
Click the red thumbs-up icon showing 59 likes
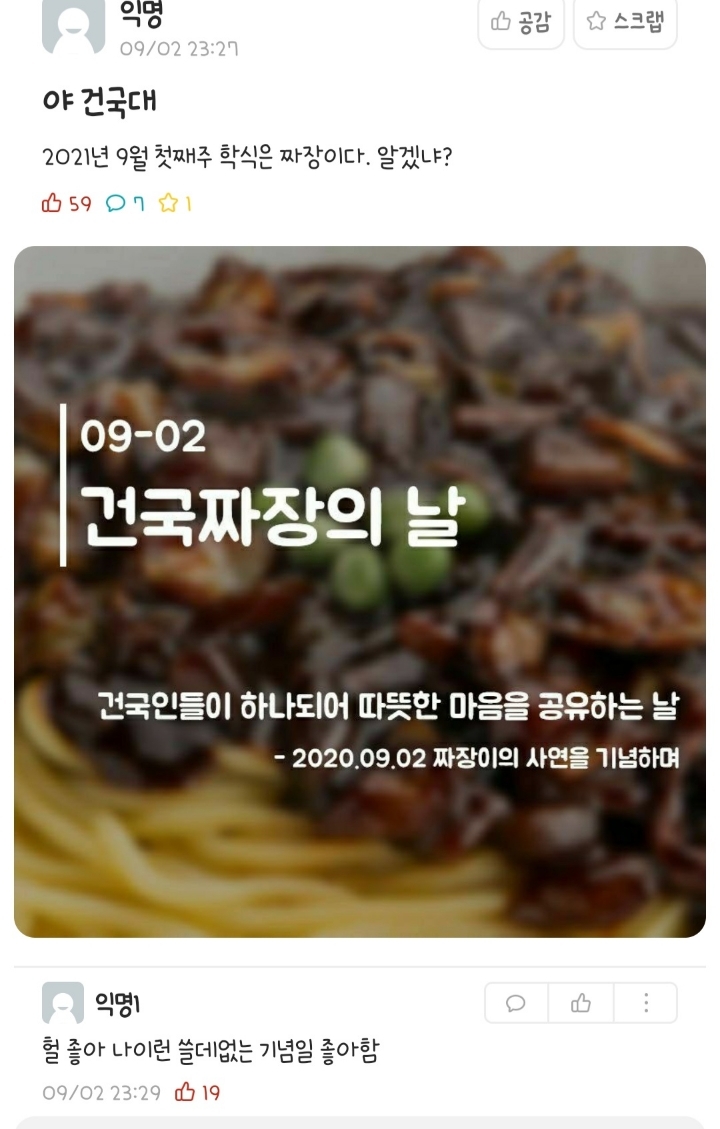point(51,206)
